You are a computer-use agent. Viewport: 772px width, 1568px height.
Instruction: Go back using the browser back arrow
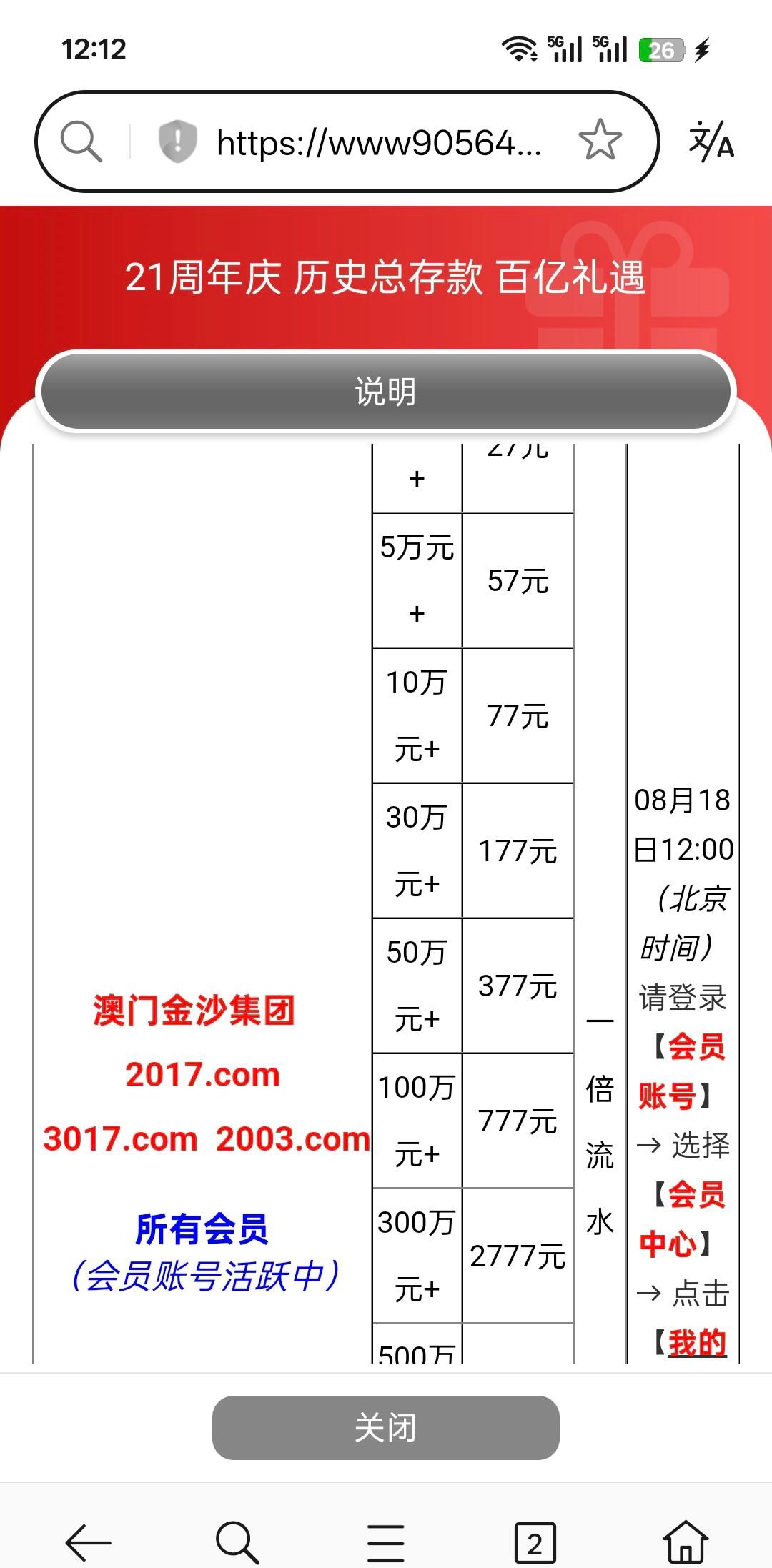pos(89,1542)
